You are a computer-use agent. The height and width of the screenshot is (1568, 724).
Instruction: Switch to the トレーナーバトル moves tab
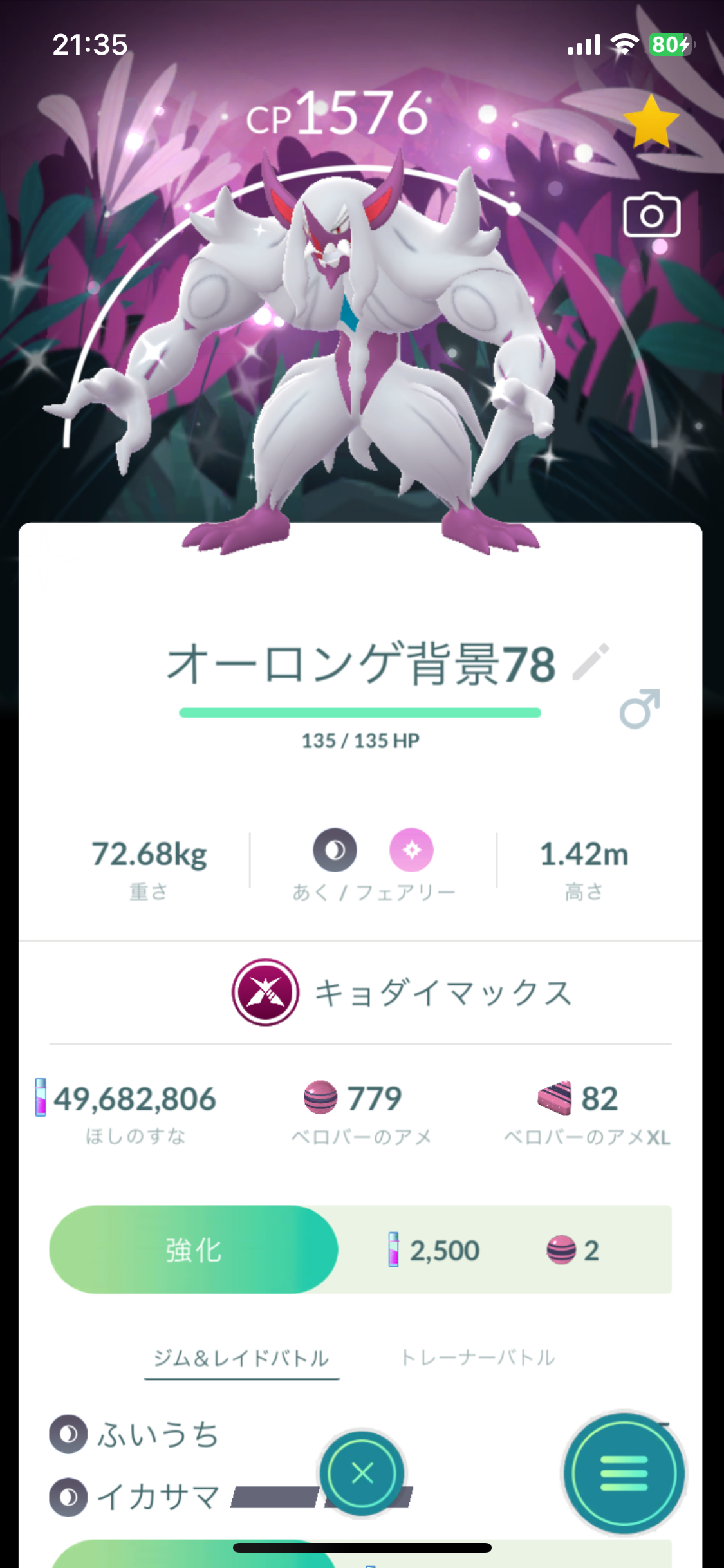pyautogui.click(x=478, y=1358)
